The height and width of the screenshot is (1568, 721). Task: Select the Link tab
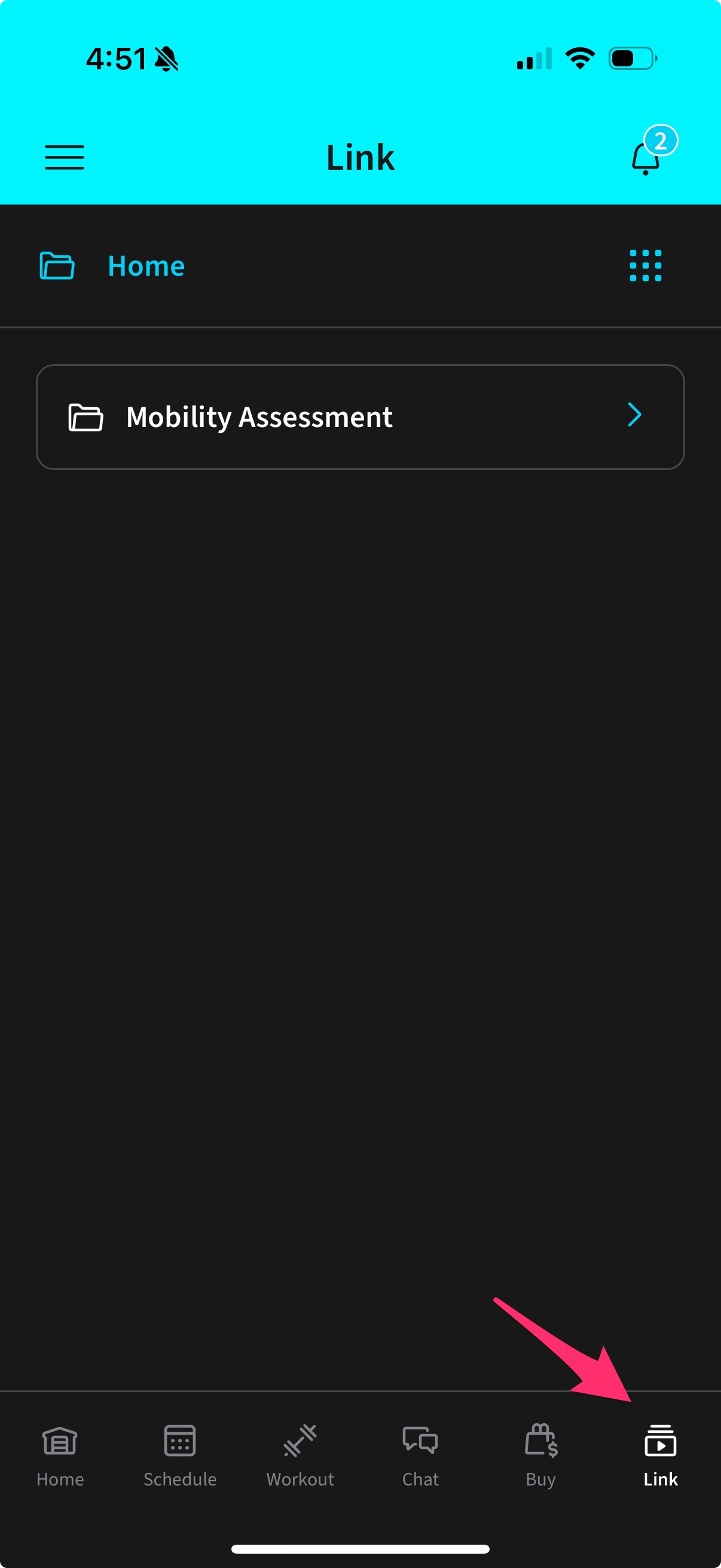pos(660,1456)
